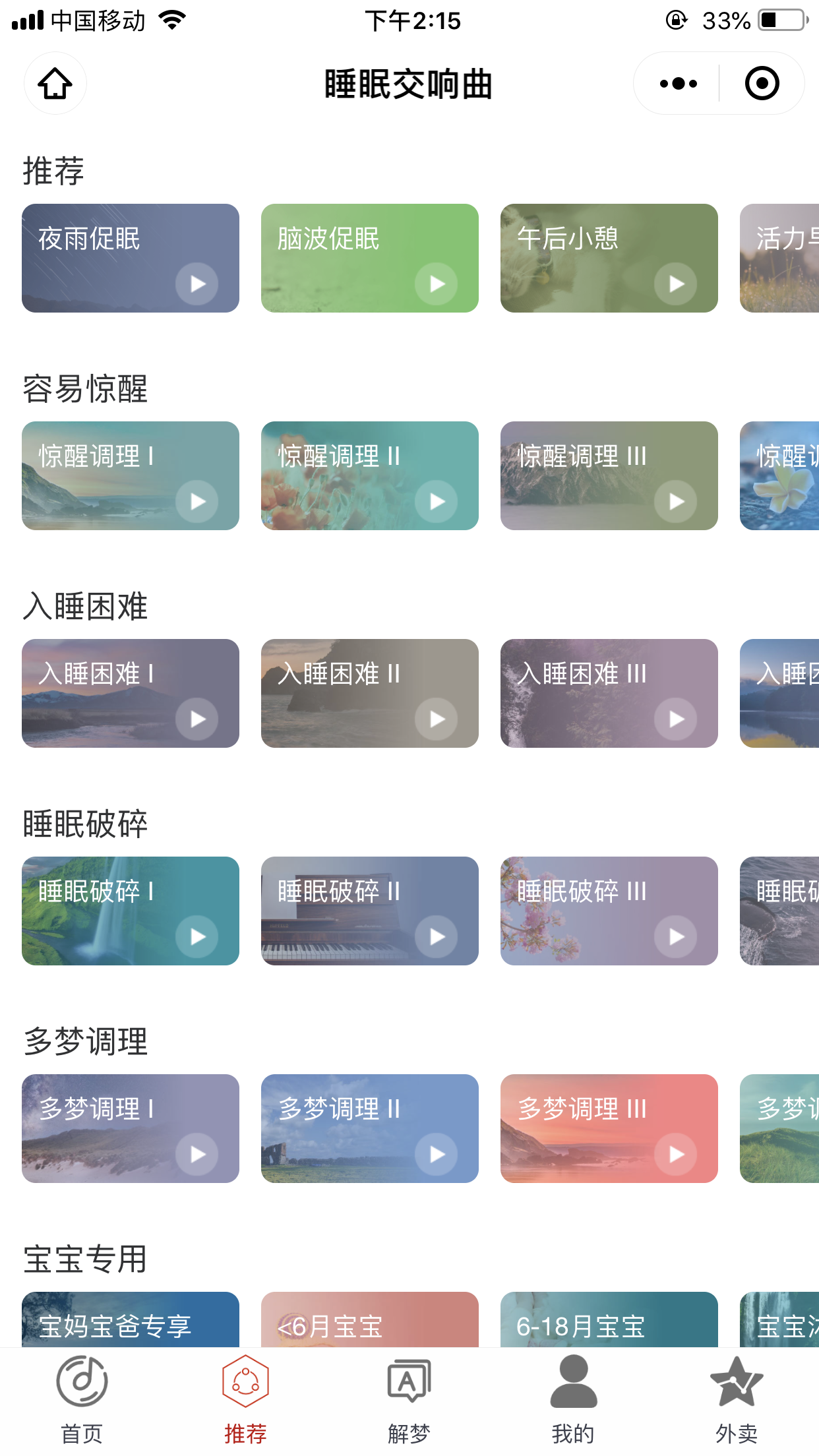Open 多梦调理 III card
Screen dimensions: 819x1456
point(608,1128)
